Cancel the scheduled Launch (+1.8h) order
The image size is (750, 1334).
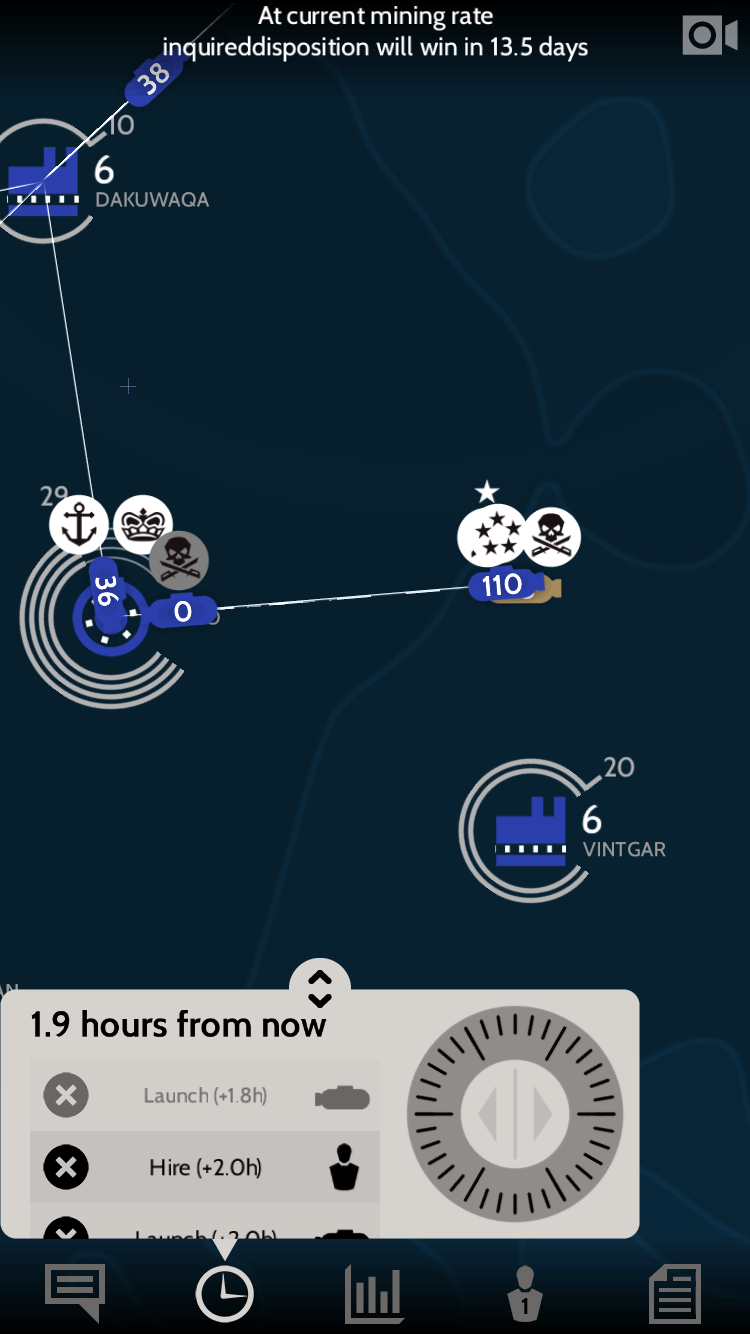point(66,1096)
